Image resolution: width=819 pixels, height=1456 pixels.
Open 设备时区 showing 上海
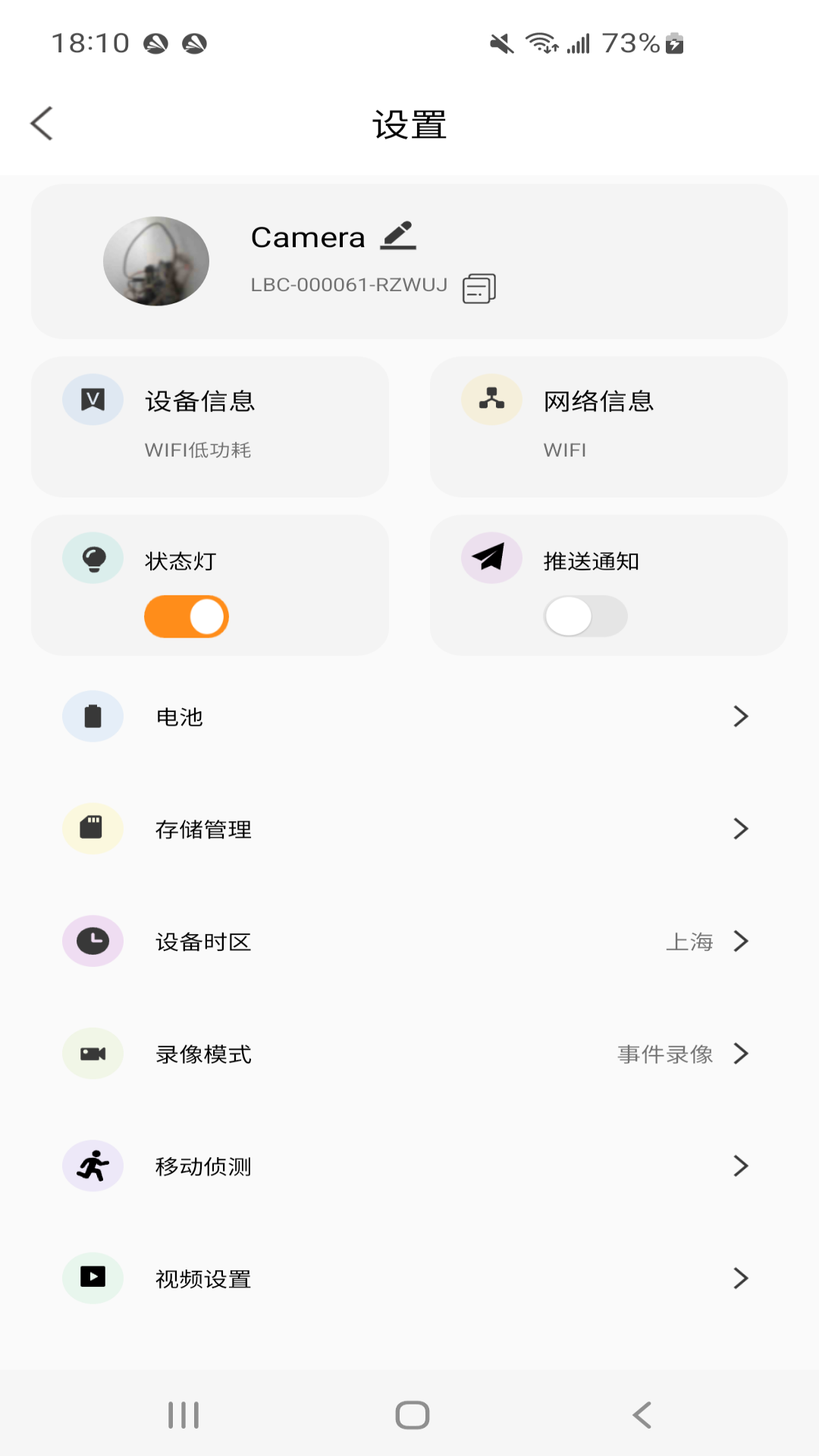409,941
